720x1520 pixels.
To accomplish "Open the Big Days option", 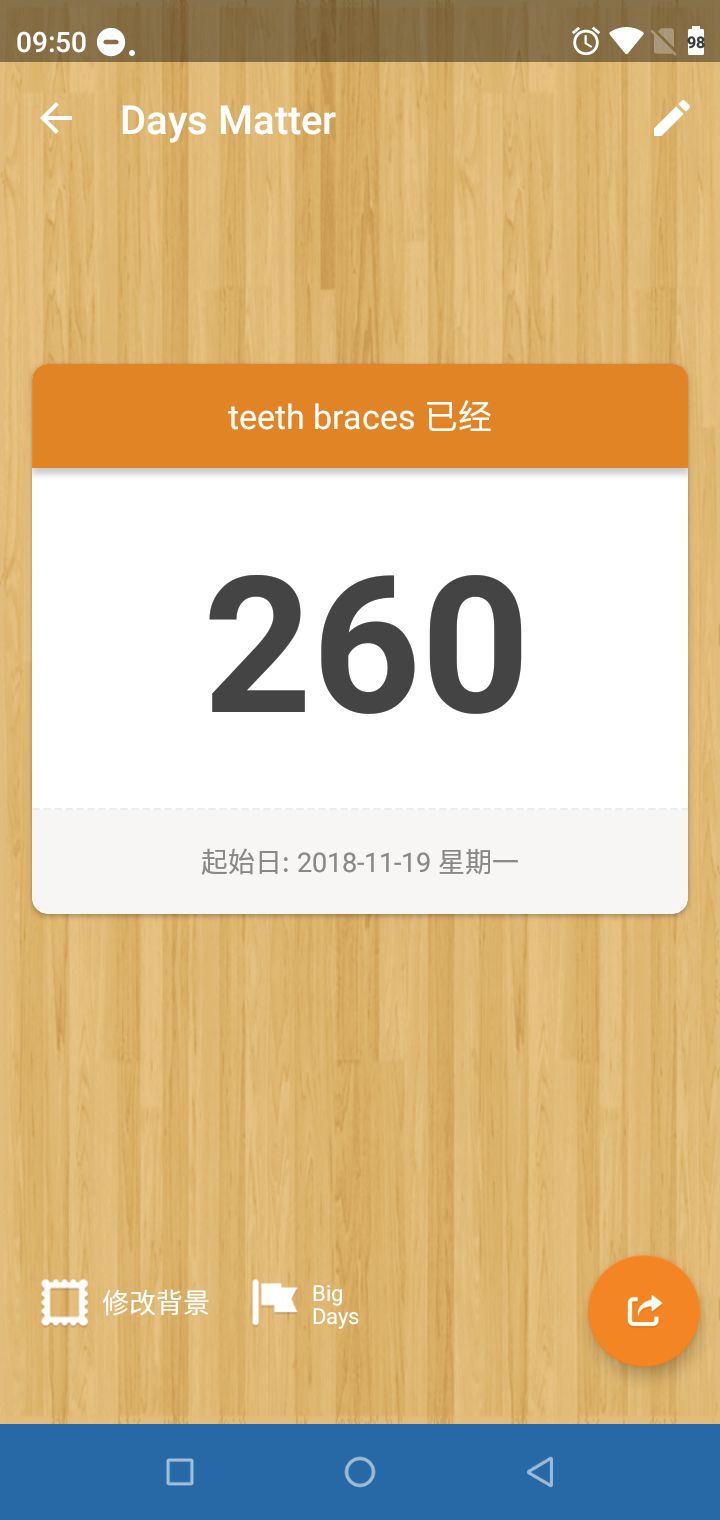I will (x=306, y=1304).
